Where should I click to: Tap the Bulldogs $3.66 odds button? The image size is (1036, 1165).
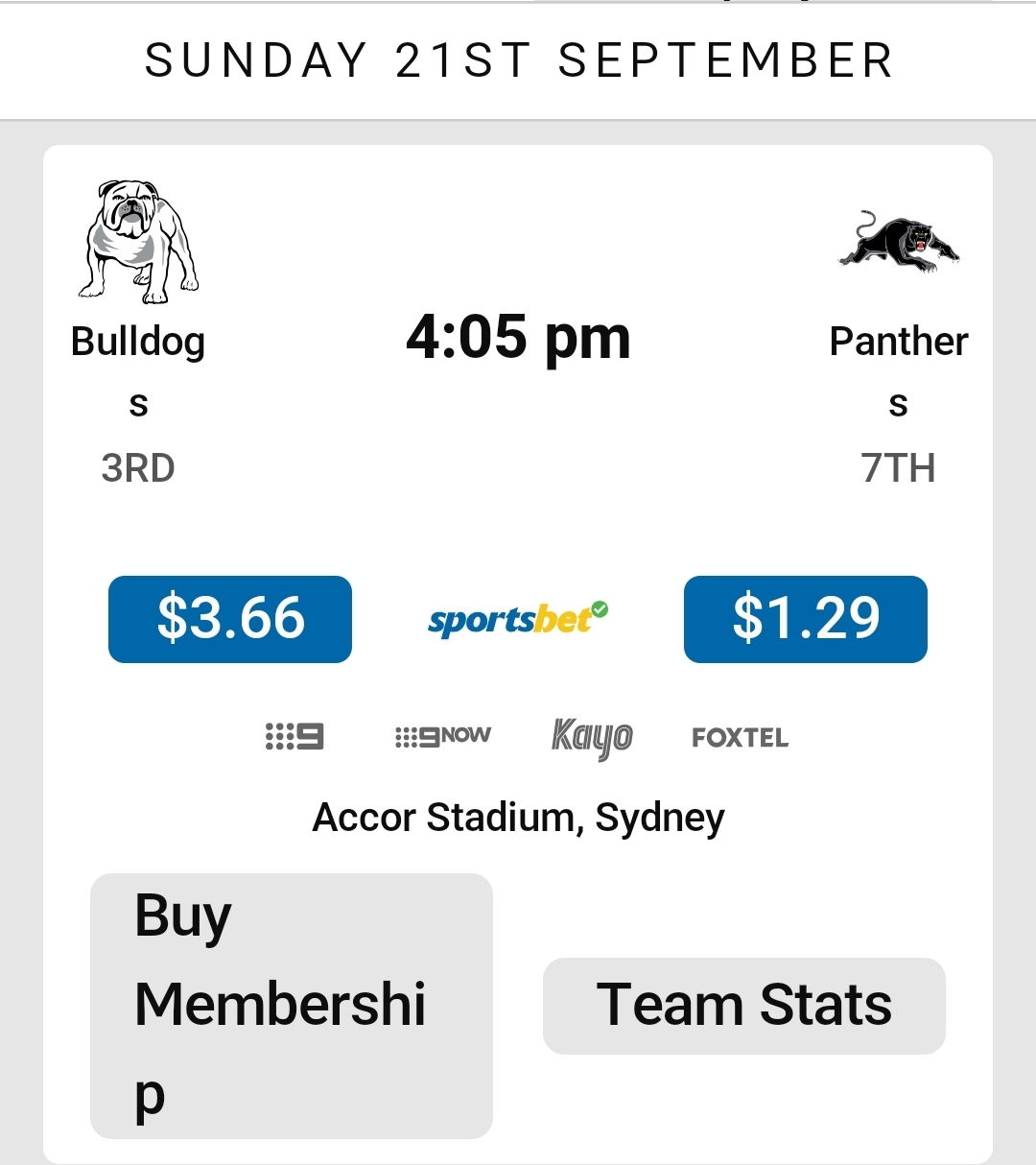click(x=230, y=619)
